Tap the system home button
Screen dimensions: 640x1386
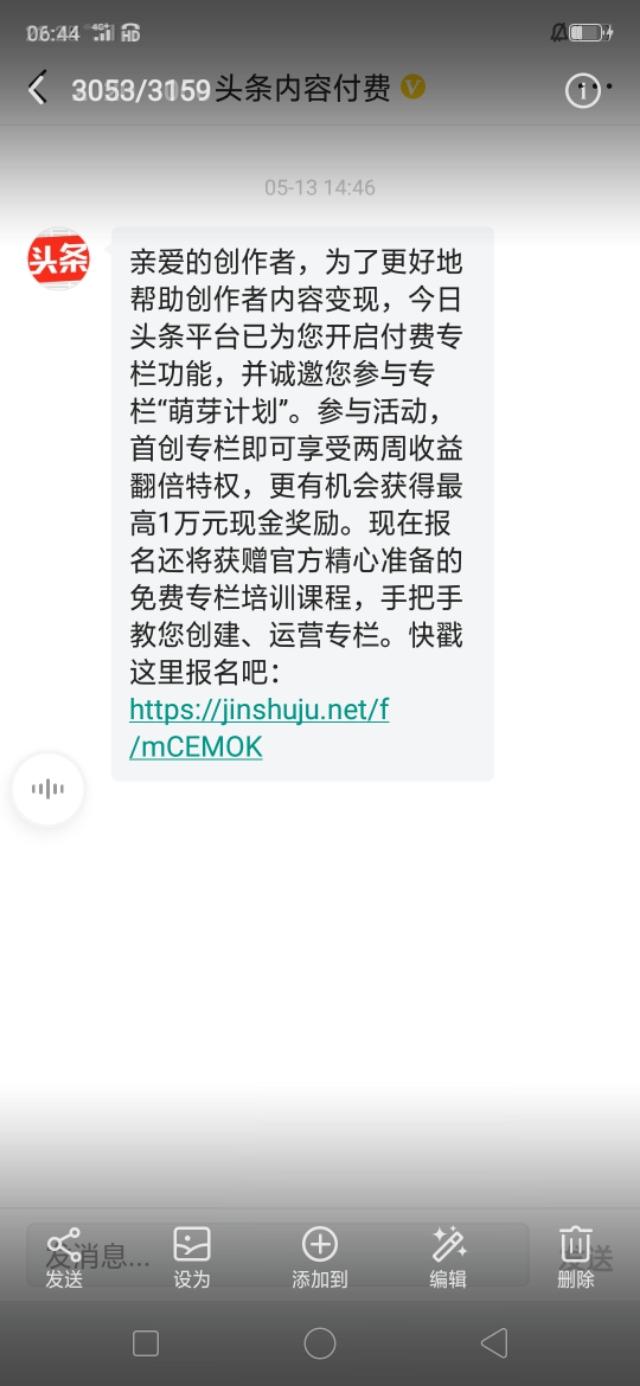coord(320,1343)
